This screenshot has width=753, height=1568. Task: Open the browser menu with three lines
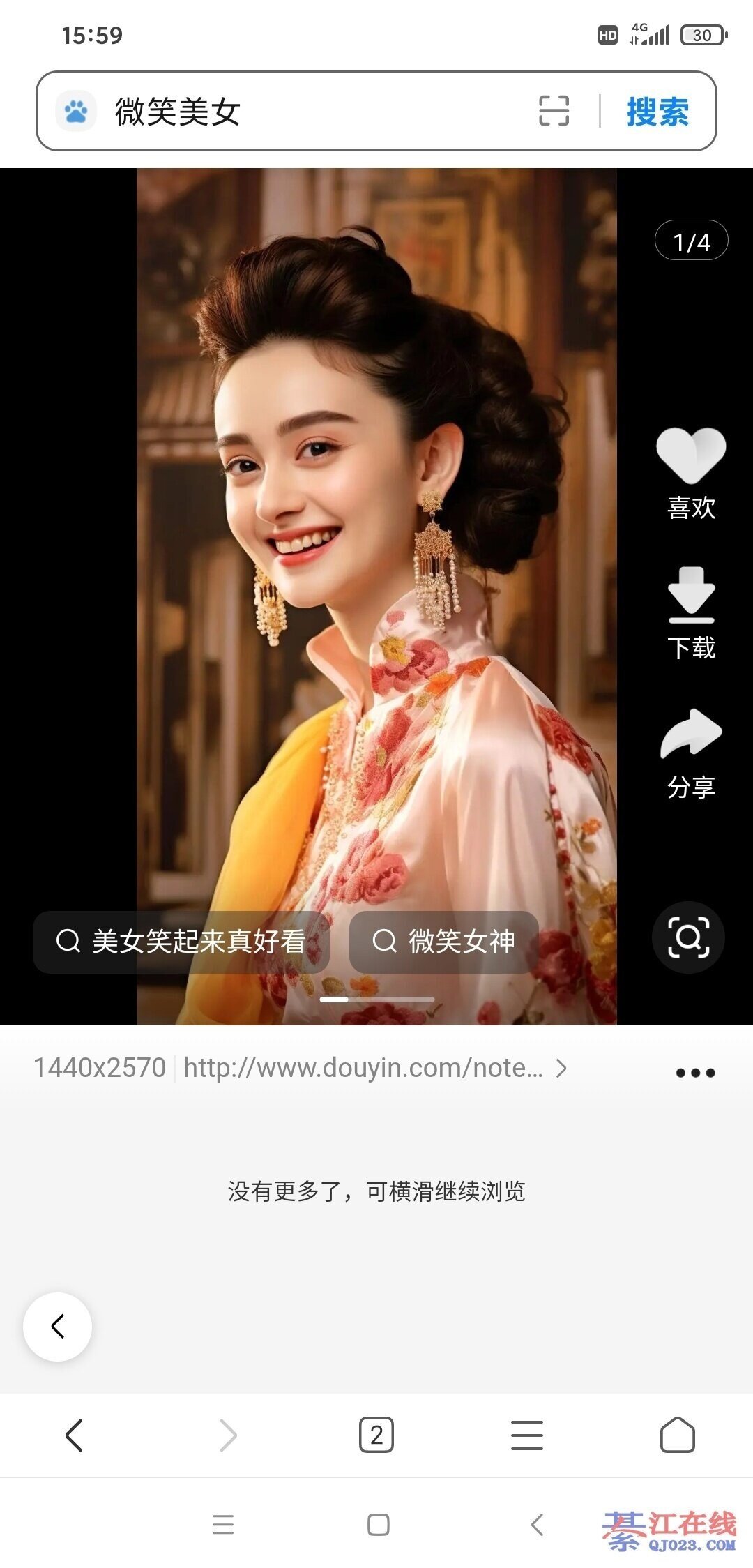click(527, 1435)
